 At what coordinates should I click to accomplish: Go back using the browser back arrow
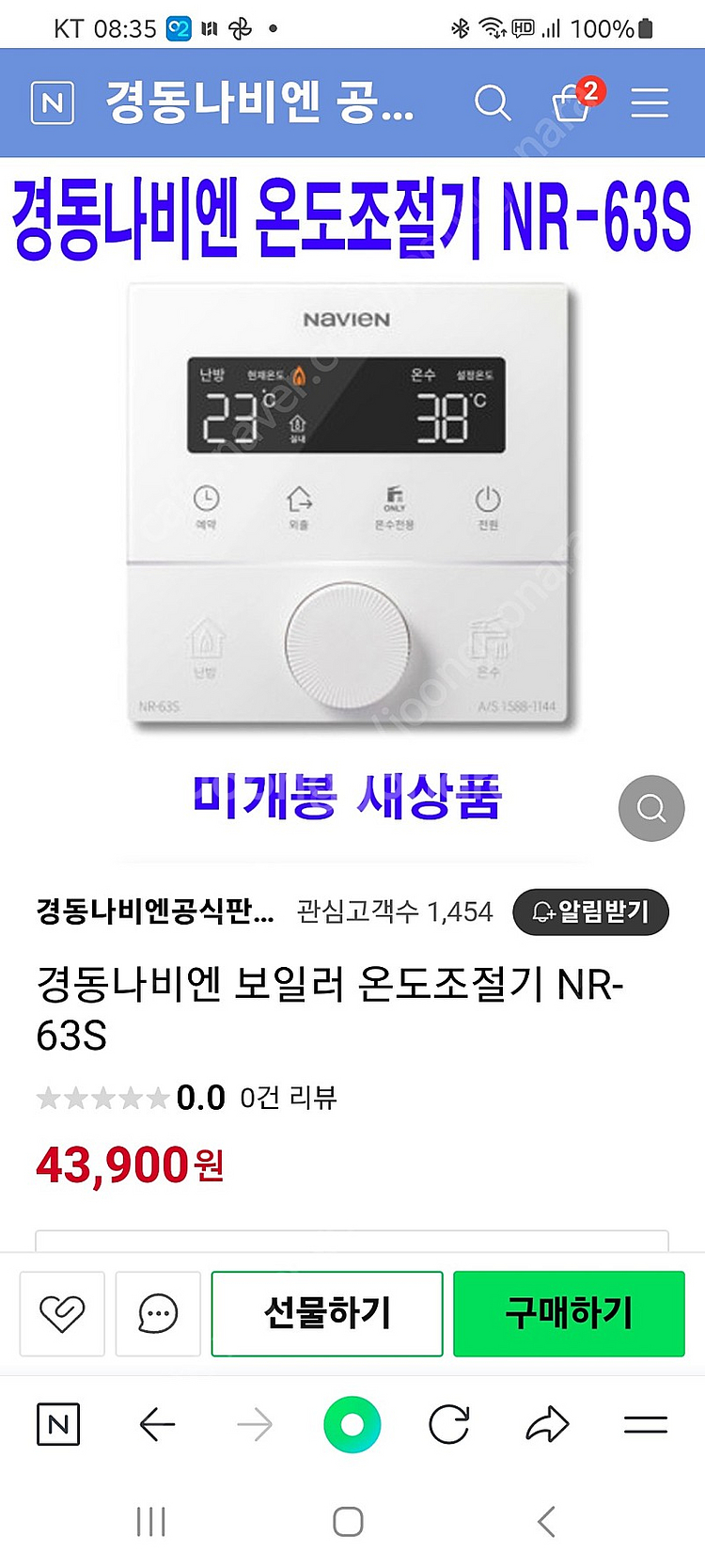pos(158,1425)
